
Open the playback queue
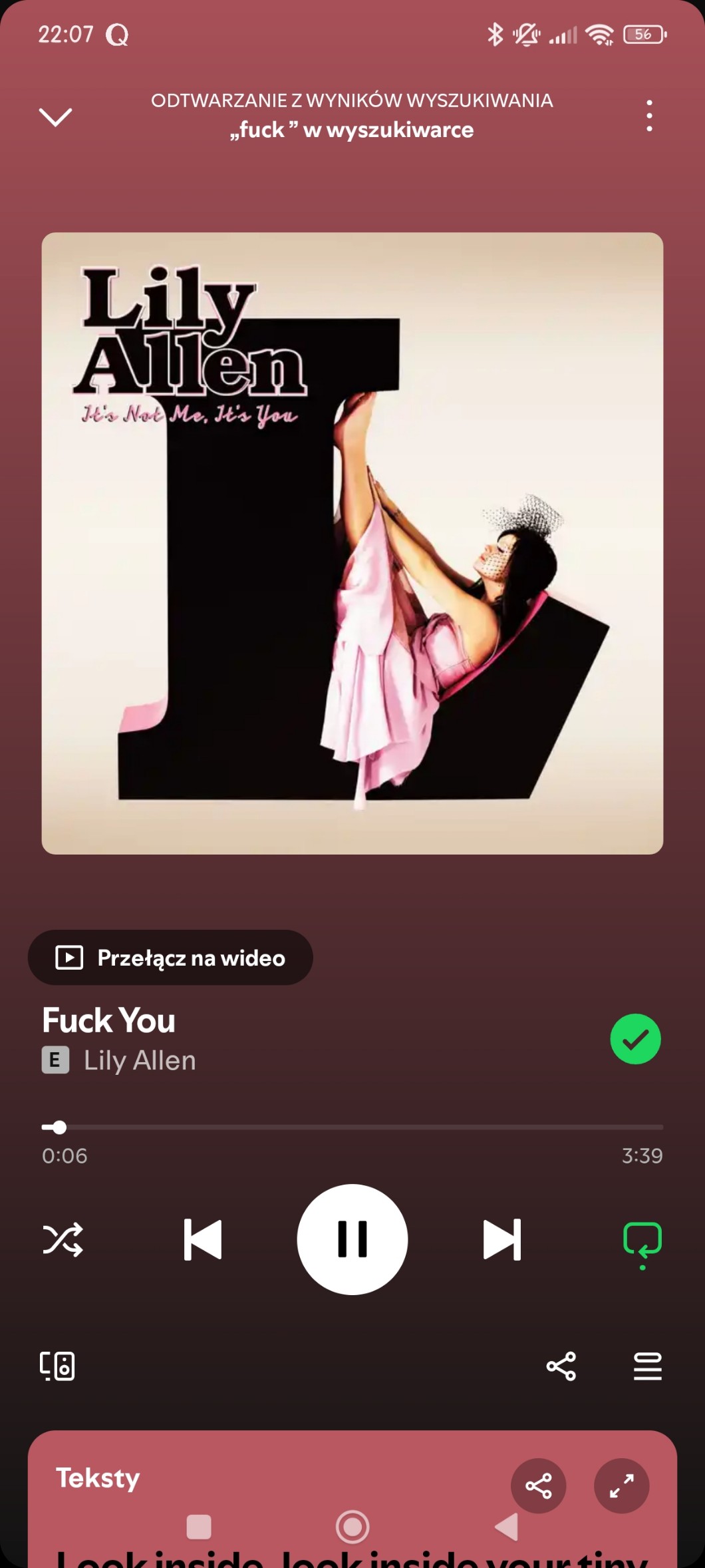[647, 1366]
